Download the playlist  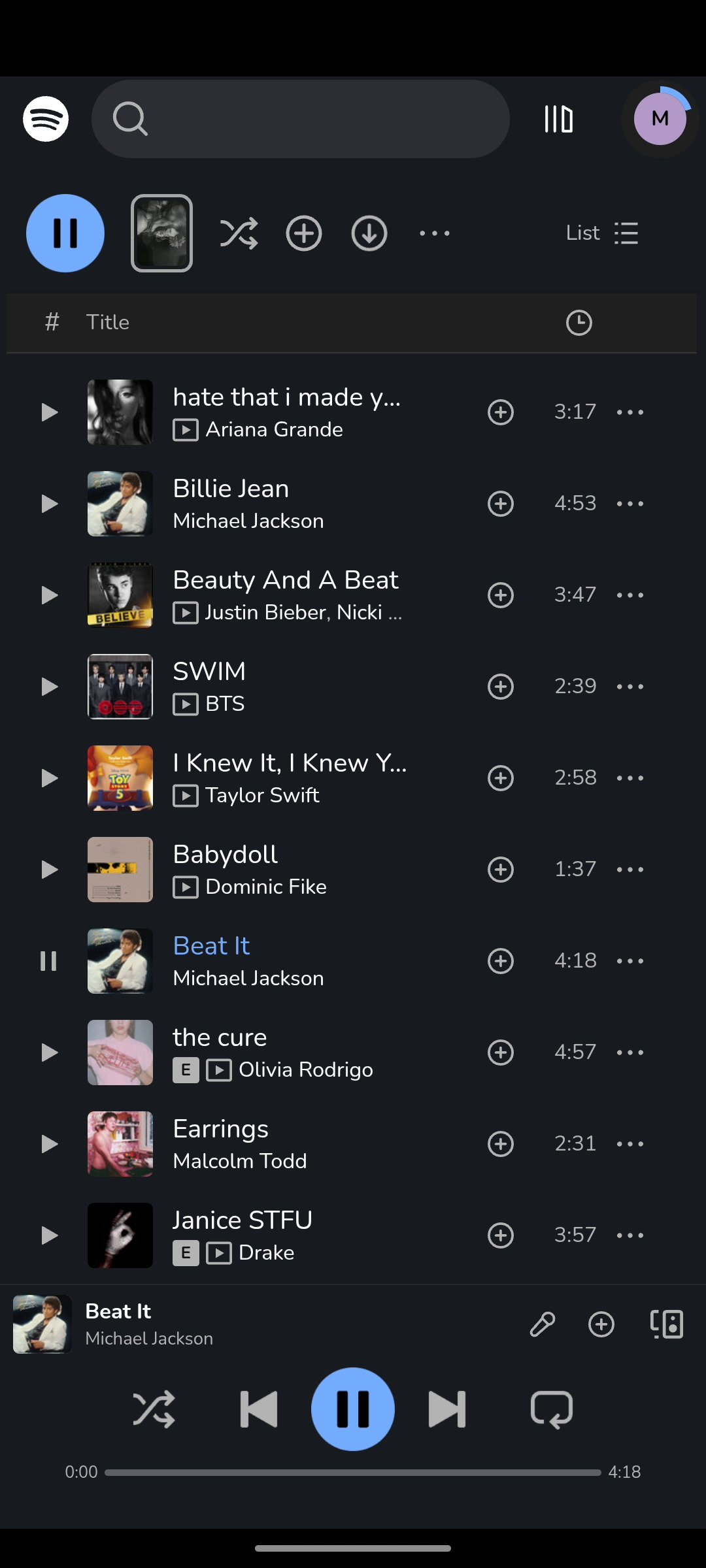click(x=369, y=233)
